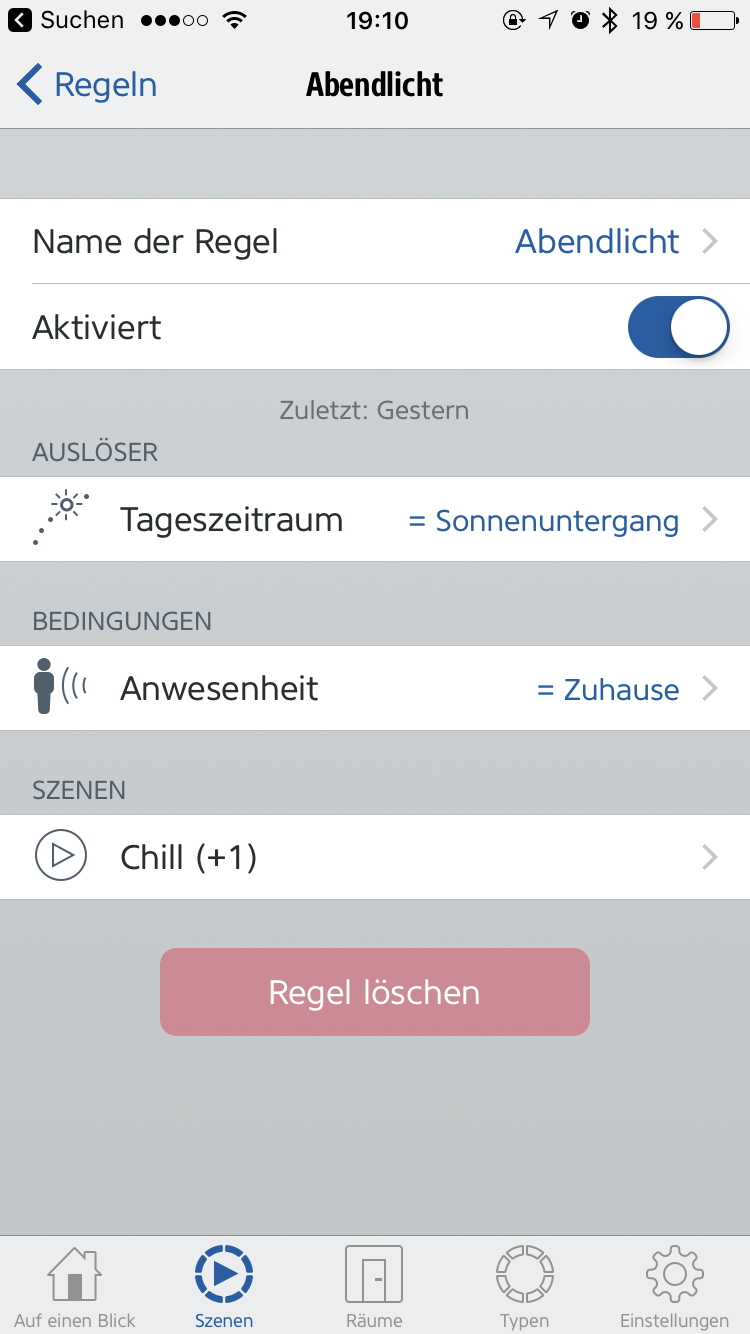The height and width of the screenshot is (1334, 750).
Task: Open Name der Regel row
Action: point(375,242)
